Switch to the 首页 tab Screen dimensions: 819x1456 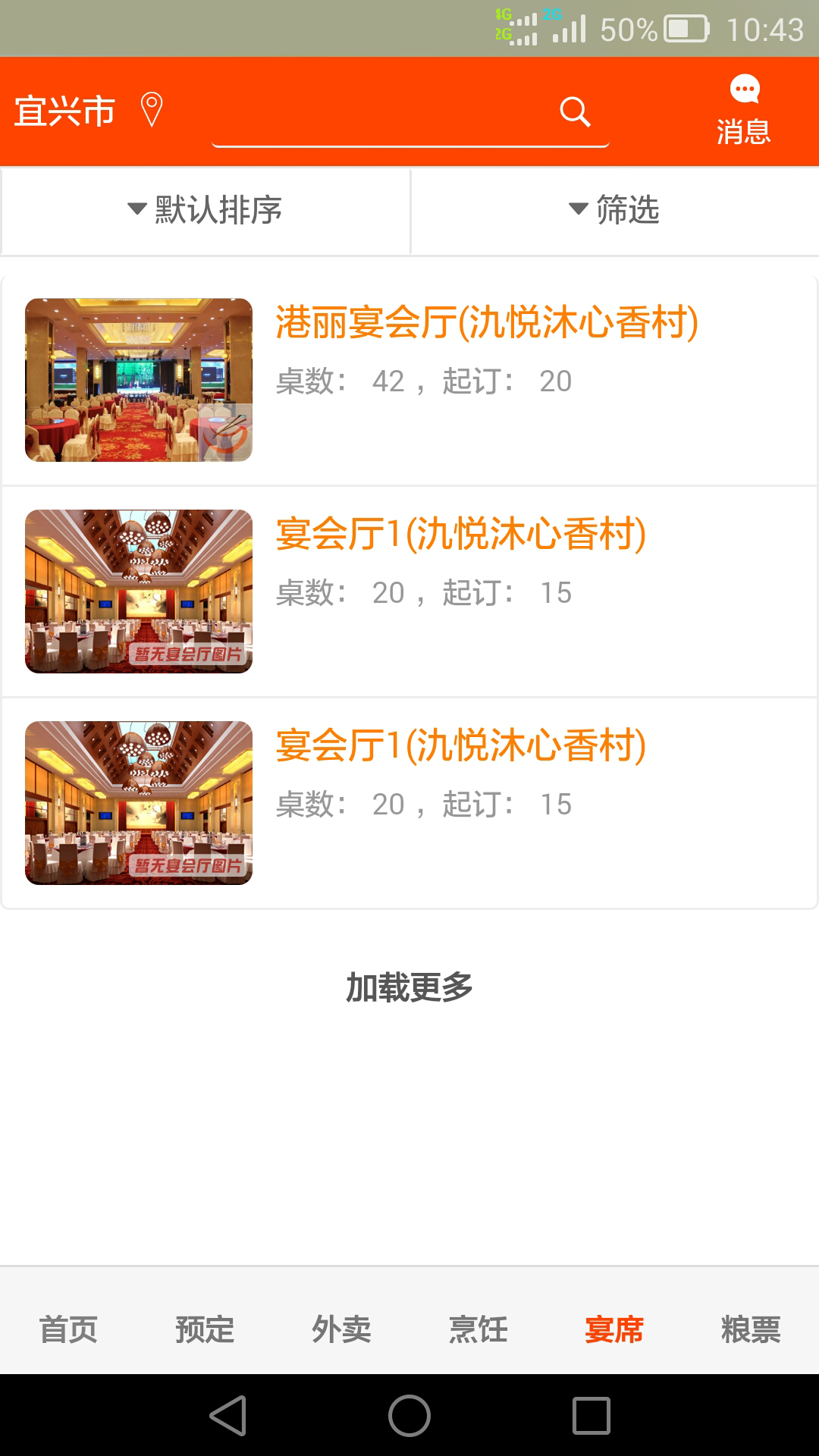[68, 1329]
